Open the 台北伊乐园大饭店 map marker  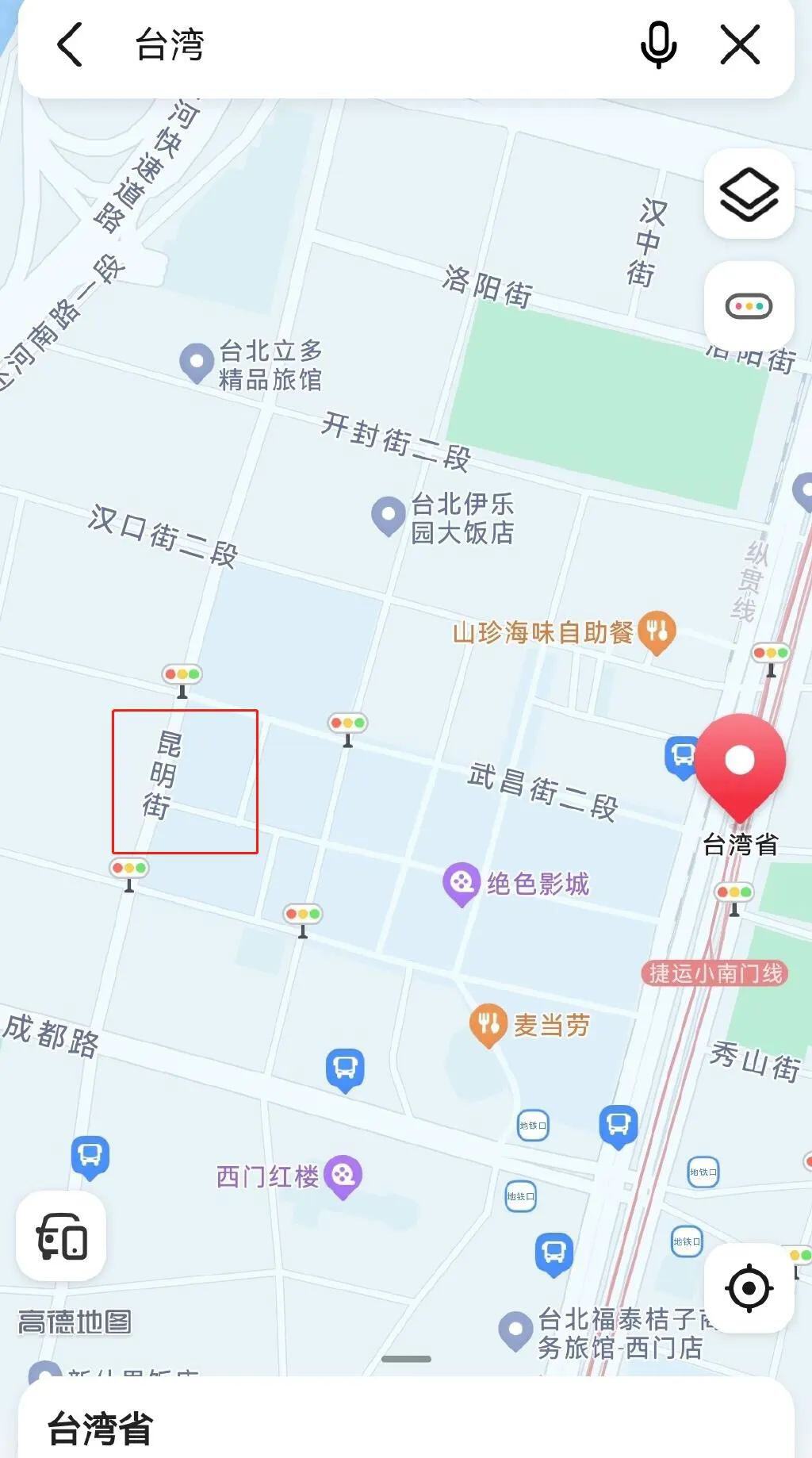pos(389,515)
